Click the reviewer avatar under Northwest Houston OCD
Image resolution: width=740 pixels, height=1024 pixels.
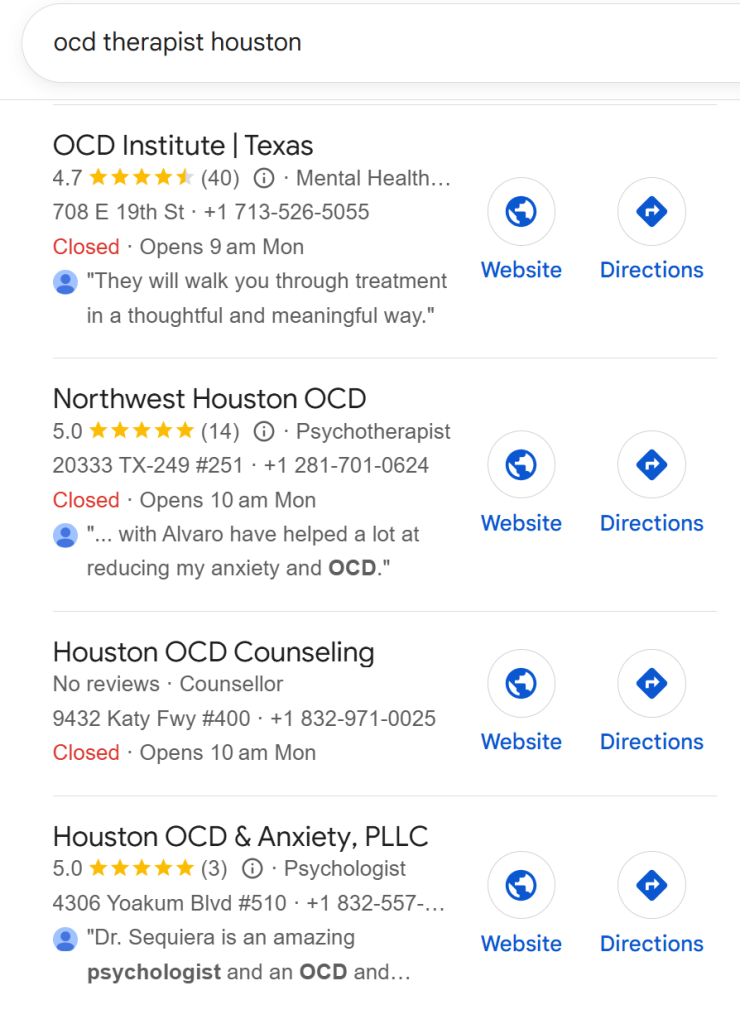pyautogui.click(x=65, y=535)
